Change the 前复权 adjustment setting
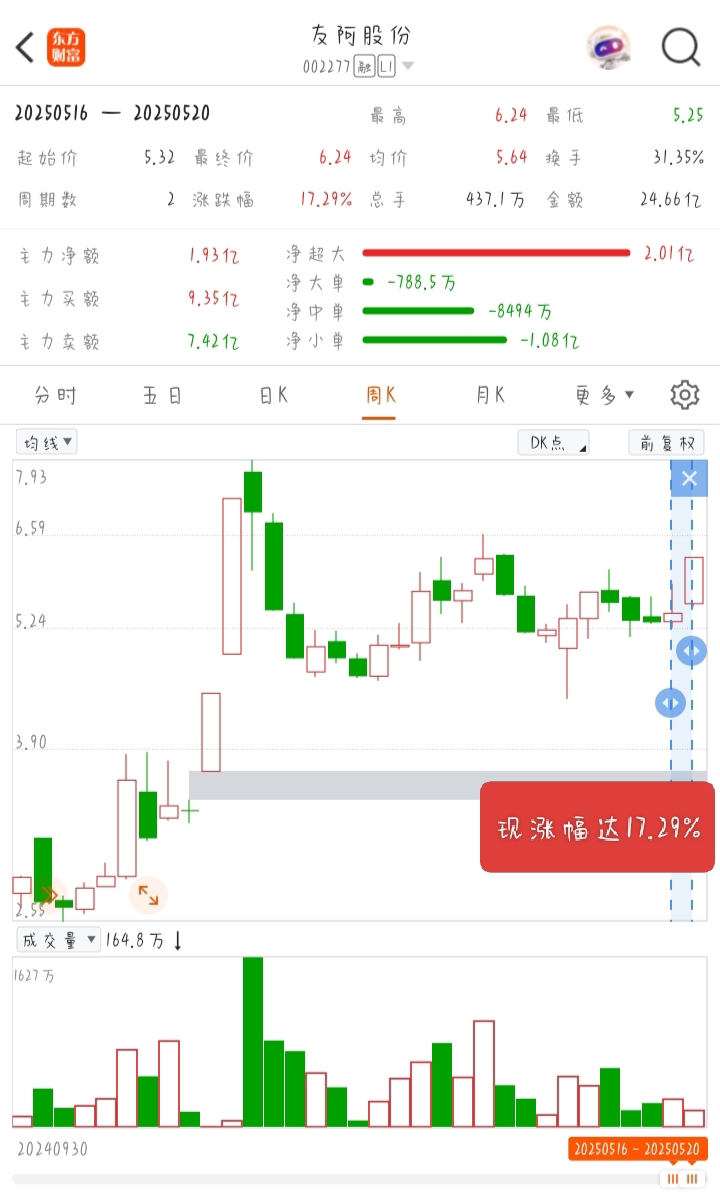Screen dimensions: 720x1197 click(x=667, y=443)
